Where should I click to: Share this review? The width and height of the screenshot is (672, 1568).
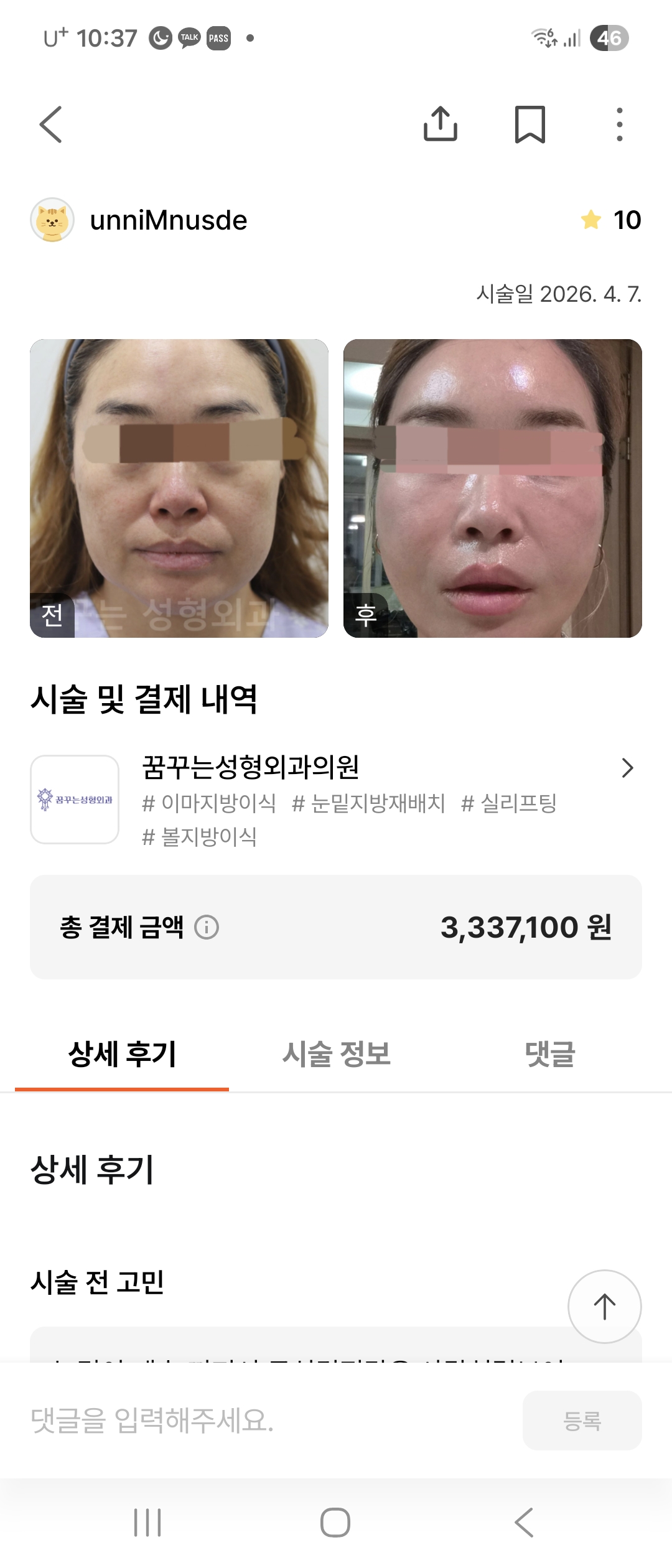point(441,124)
